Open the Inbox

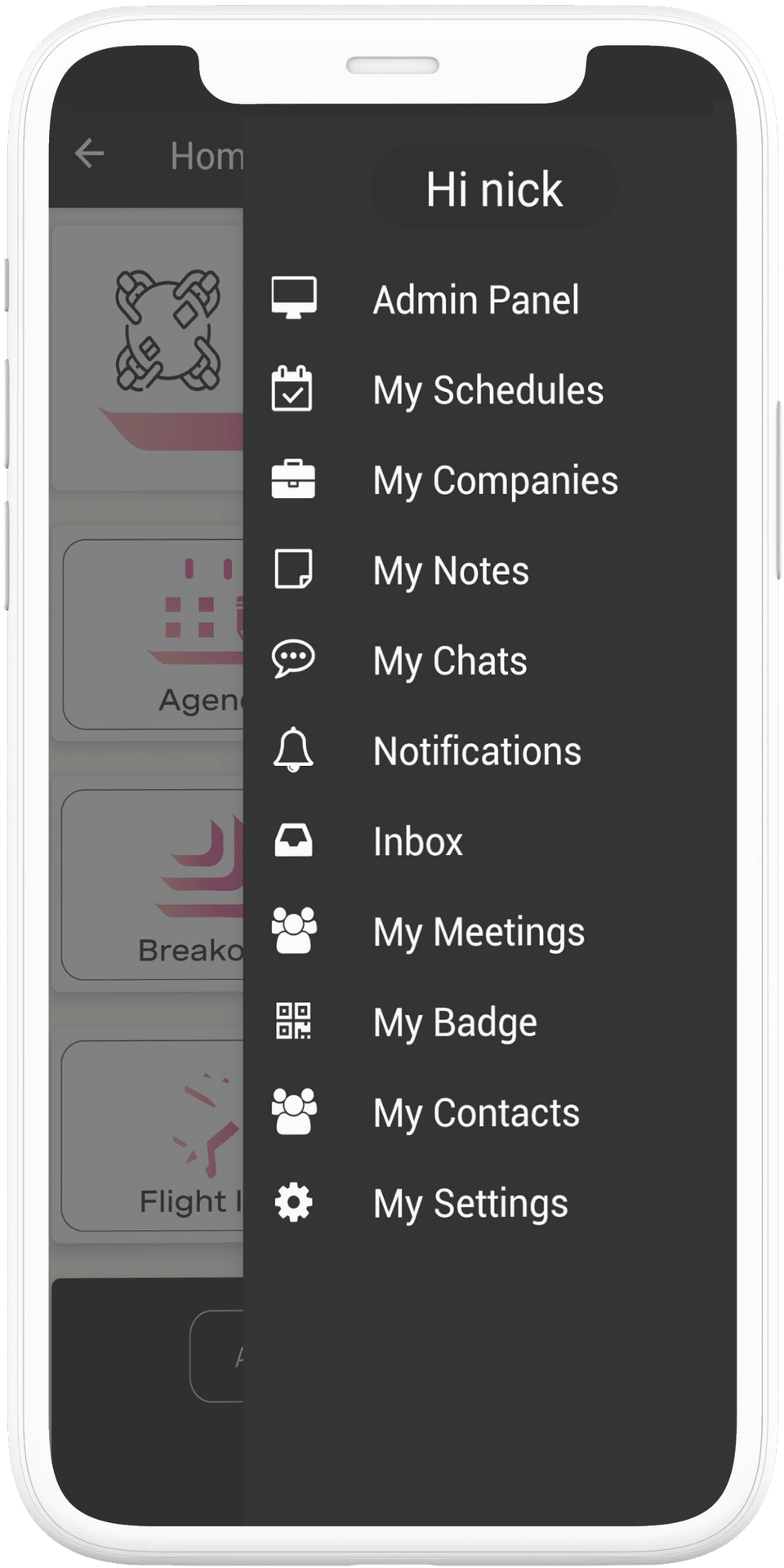[417, 842]
